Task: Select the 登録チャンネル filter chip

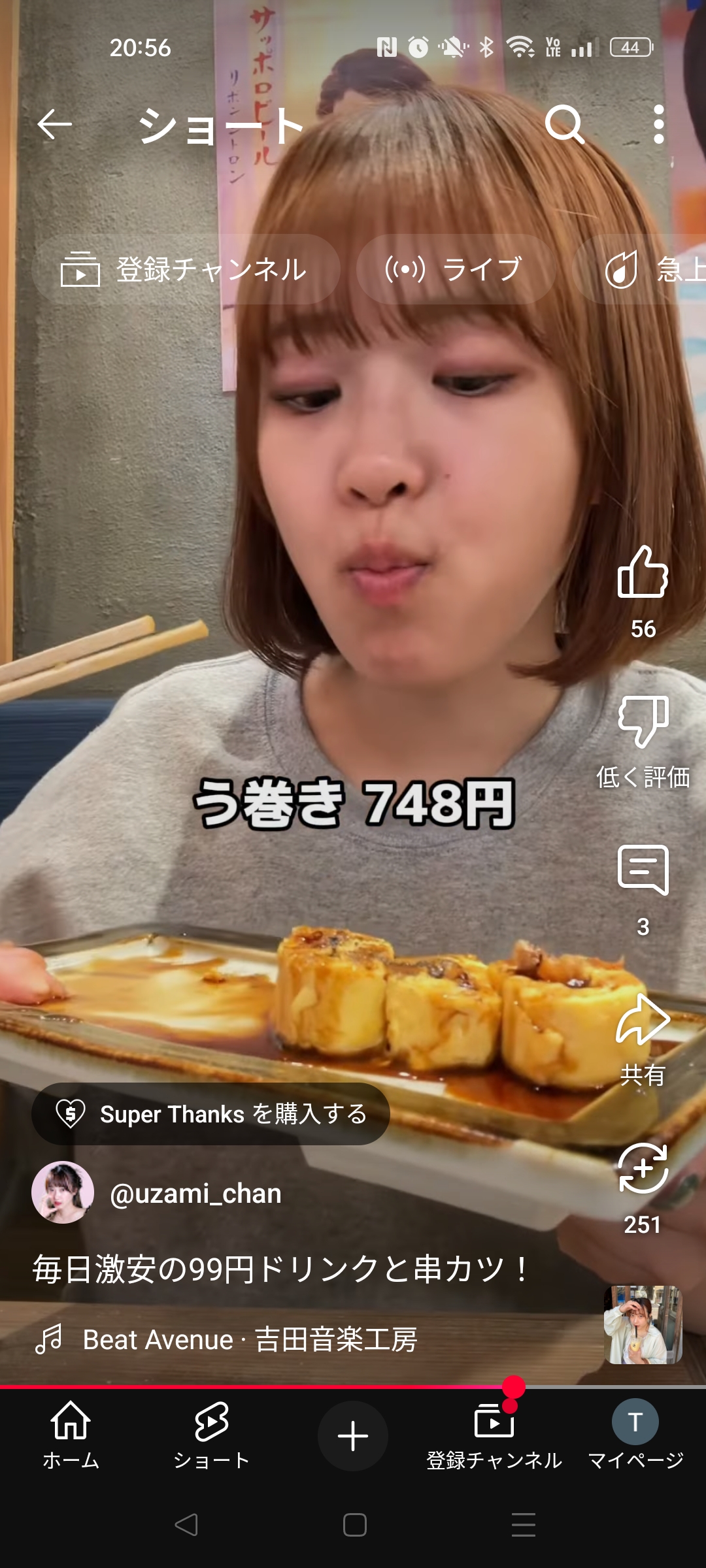Action: pos(186,269)
